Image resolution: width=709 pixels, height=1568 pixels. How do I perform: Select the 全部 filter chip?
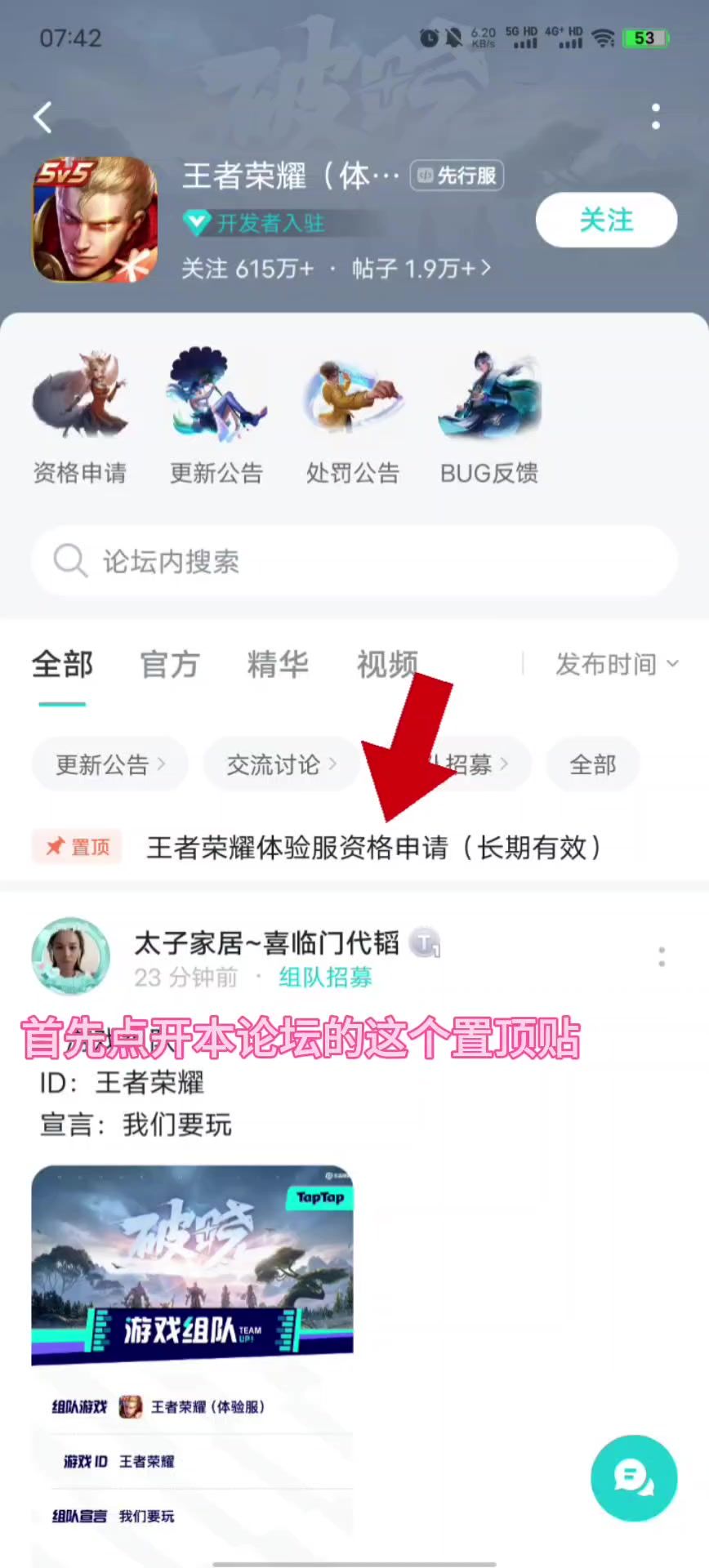pyautogui.click(x=592, y=764)
